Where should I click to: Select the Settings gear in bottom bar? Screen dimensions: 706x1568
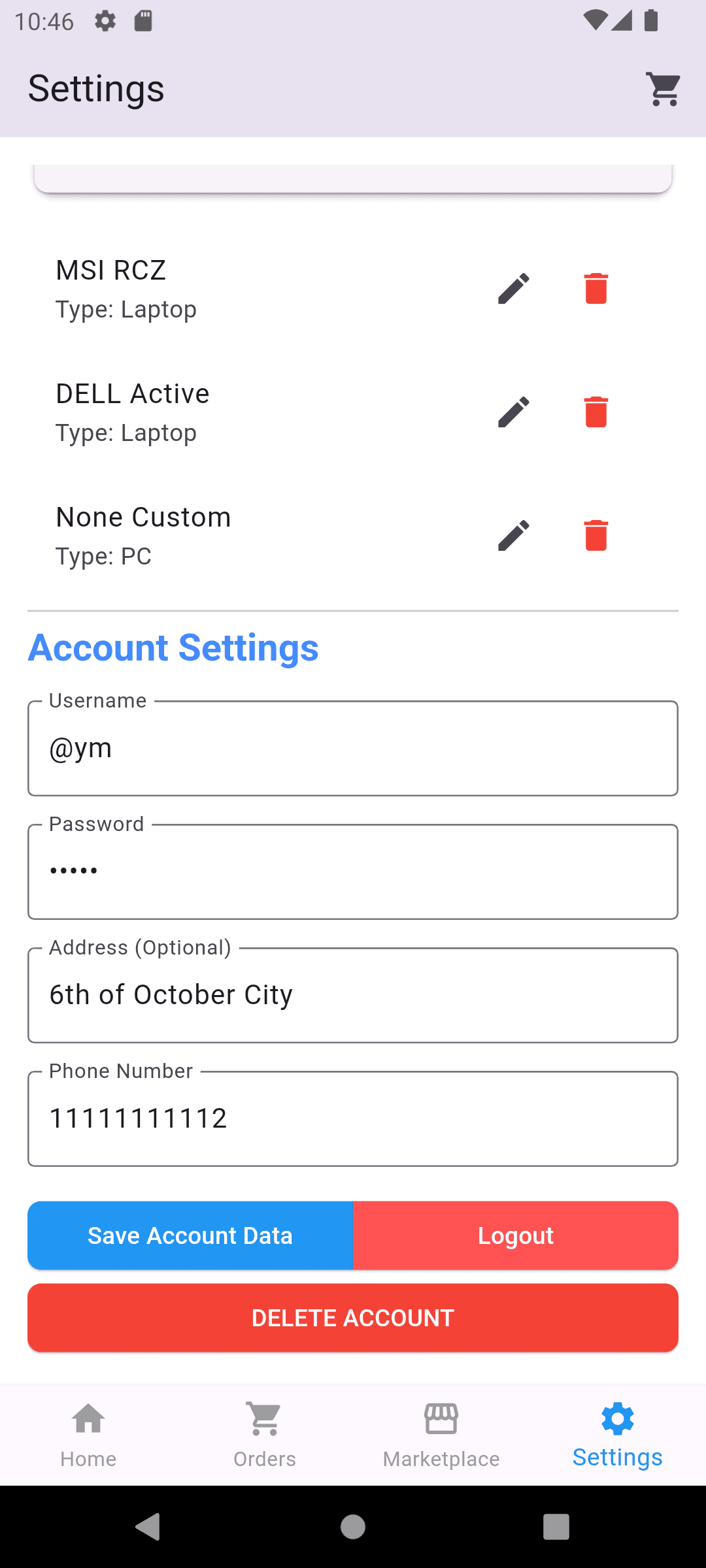click(616, 1419)
